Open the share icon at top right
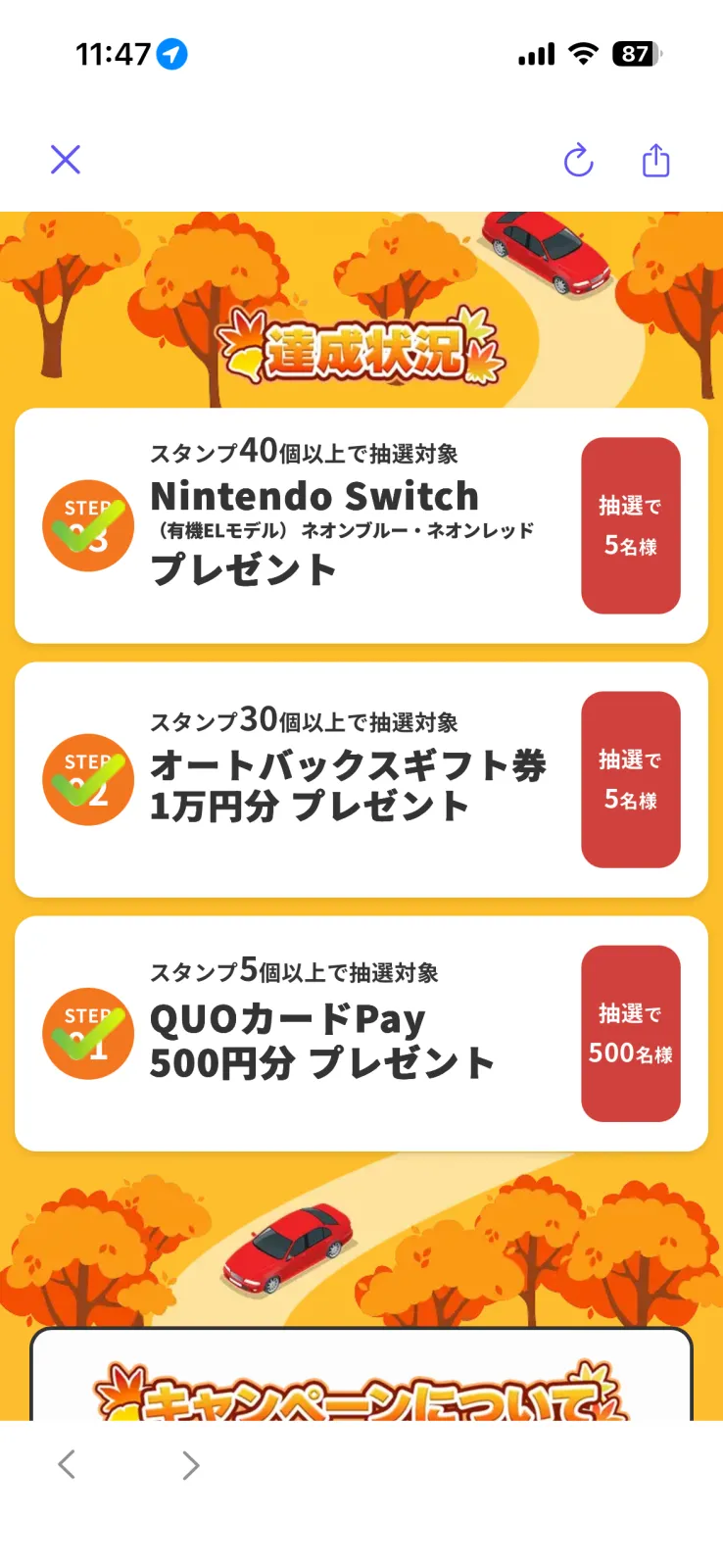This screenshot has width=723, height=1568. pos(654,160)
